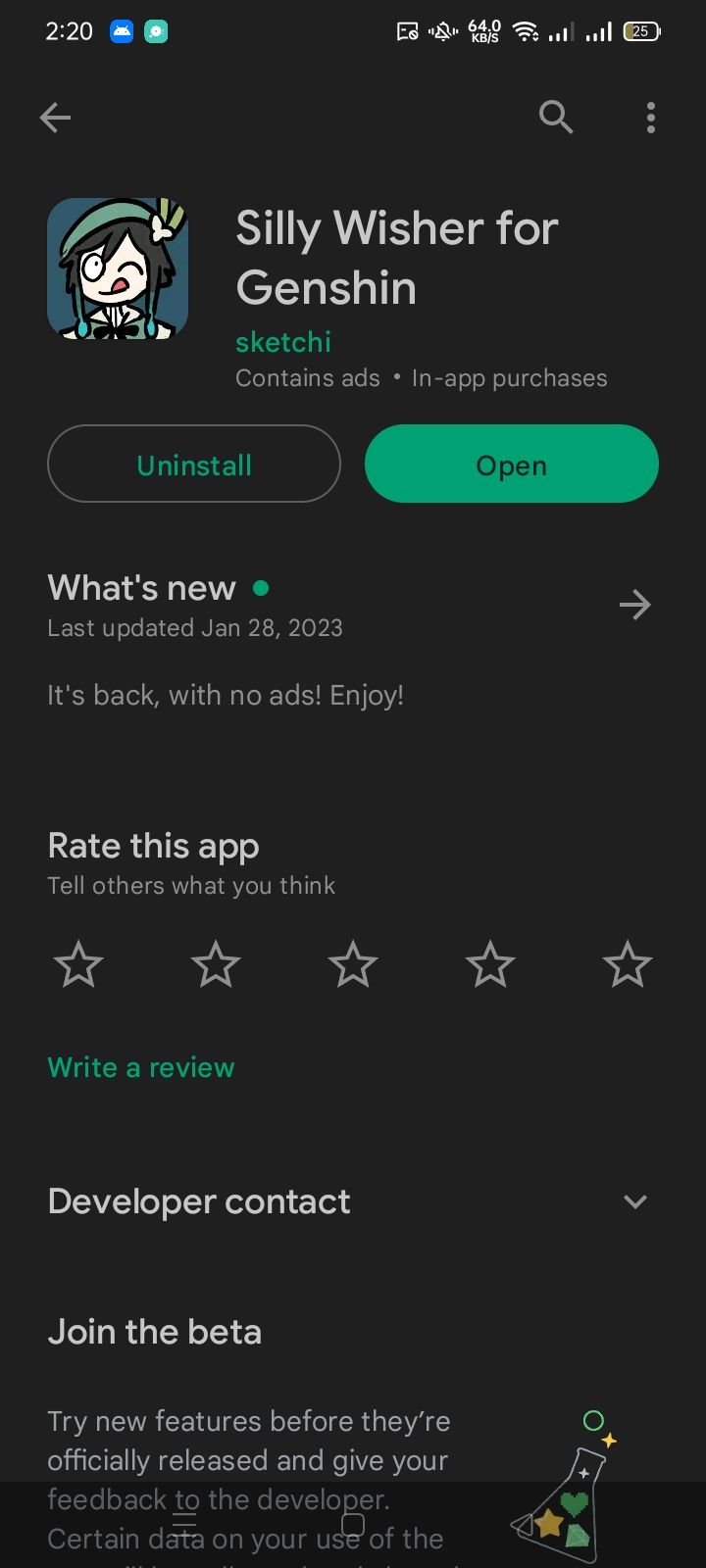This screenshot has height=1568, width=706.
Task: Tap Write a review
Action: coord(140,1067)
